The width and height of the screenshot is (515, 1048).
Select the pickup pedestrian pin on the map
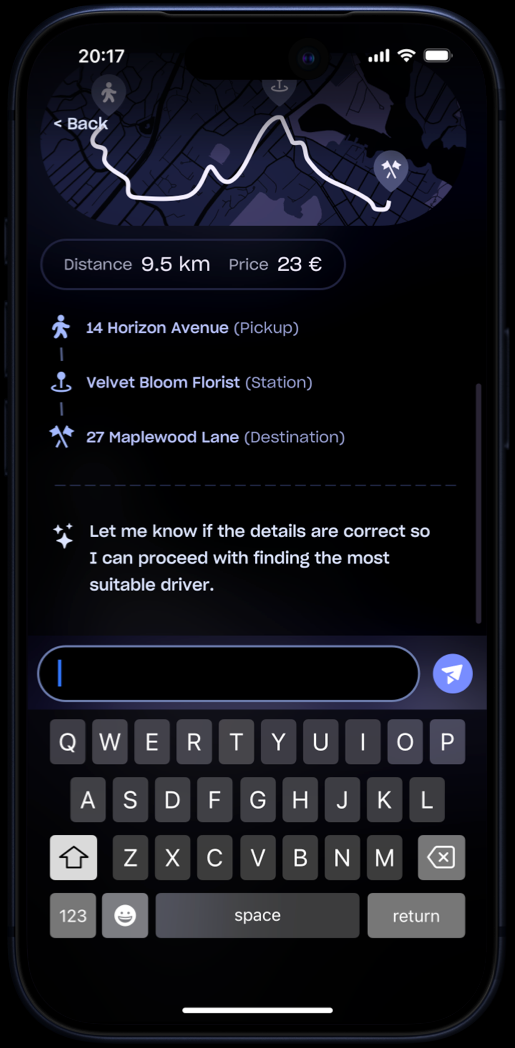108,94
